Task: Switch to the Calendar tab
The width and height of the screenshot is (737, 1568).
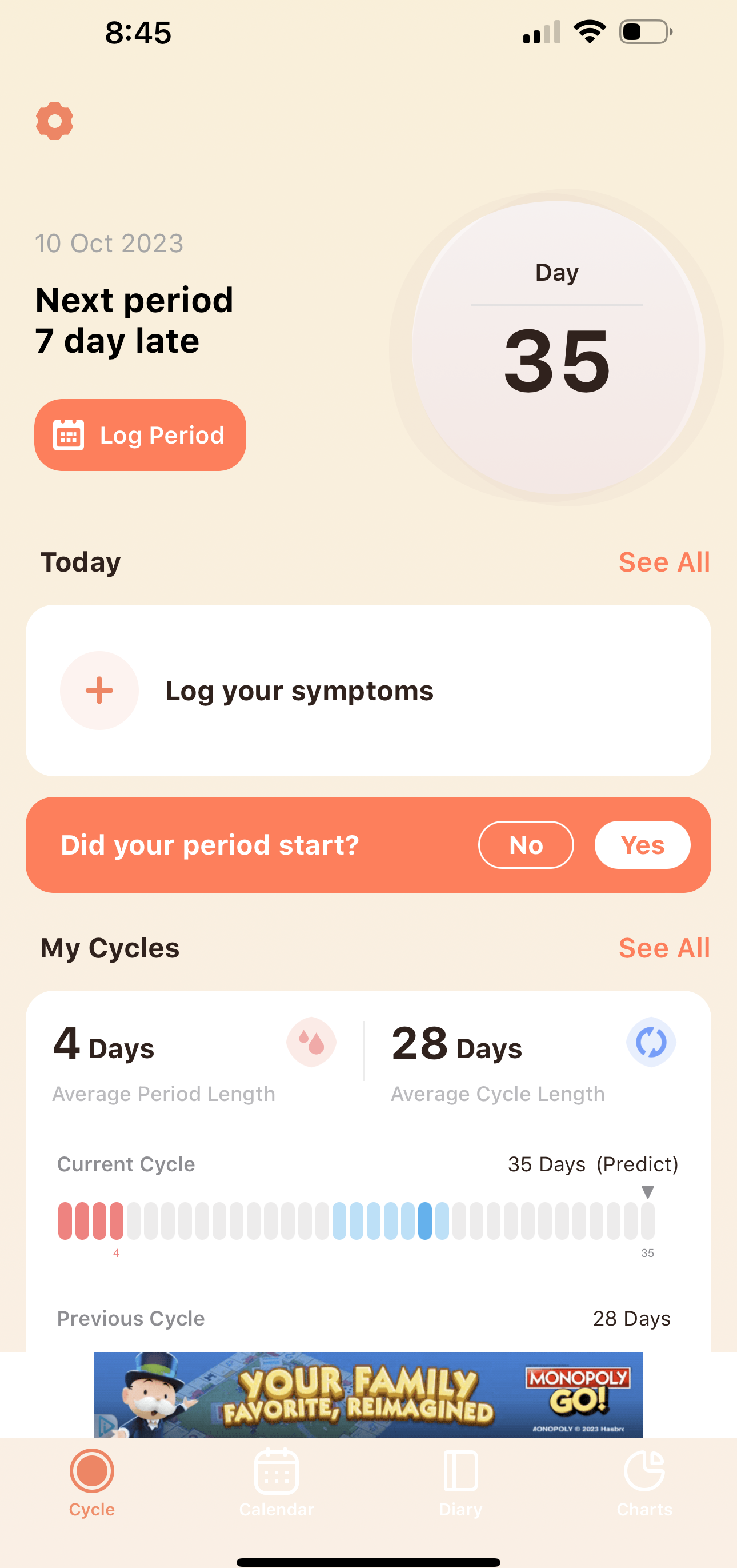Action: pyautogui.click(x=277, y=1483)
